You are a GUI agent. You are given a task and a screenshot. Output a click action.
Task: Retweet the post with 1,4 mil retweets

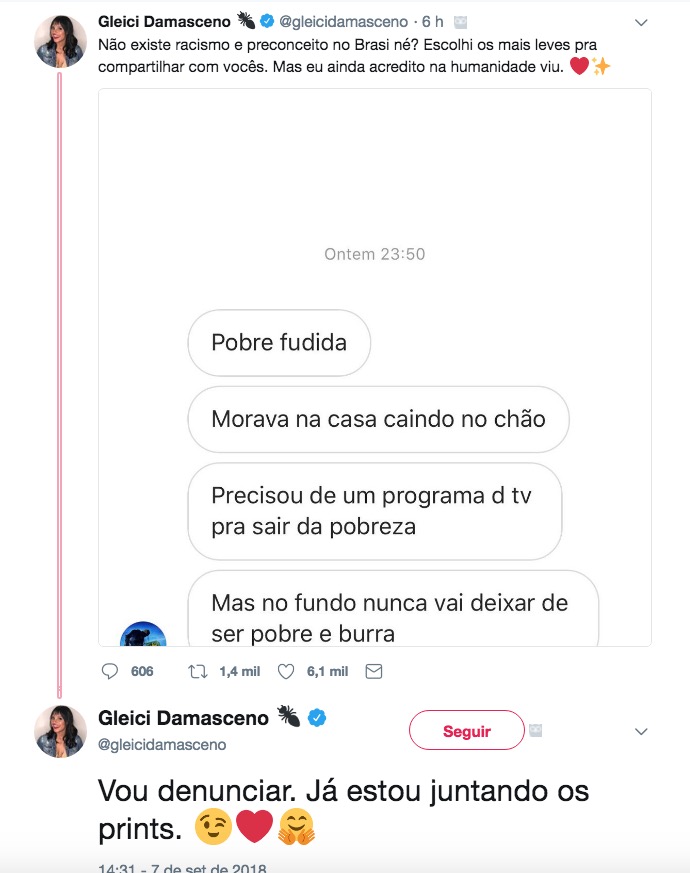click(199, 671)
